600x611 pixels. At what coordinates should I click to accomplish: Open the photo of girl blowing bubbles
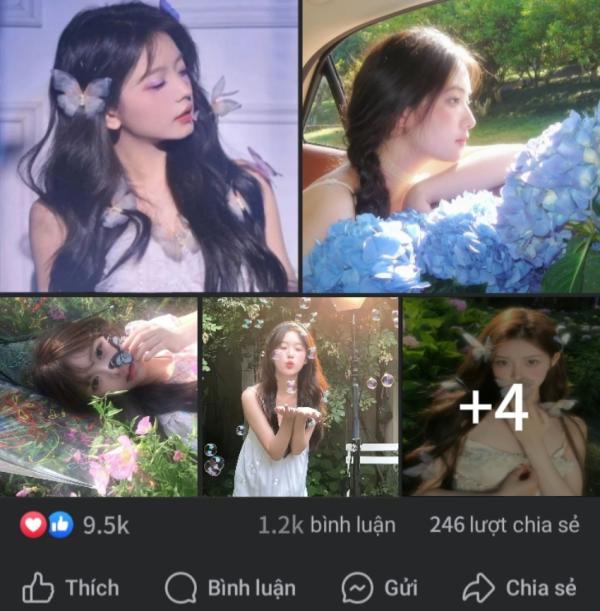click(x=299, y=396)
